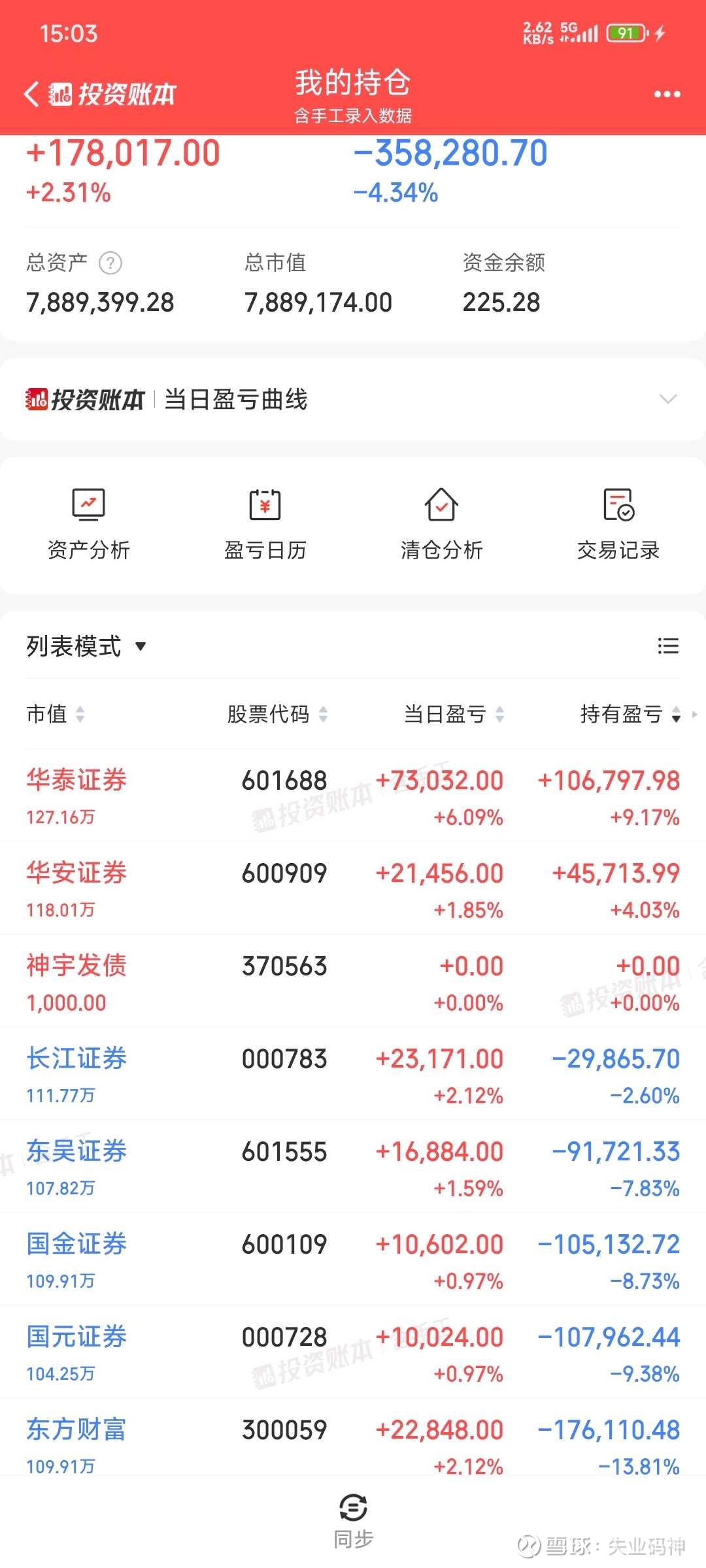Select the 长江证券 holding
Viewport: 706px width, 1568px height.
(x=353, y=1074)
